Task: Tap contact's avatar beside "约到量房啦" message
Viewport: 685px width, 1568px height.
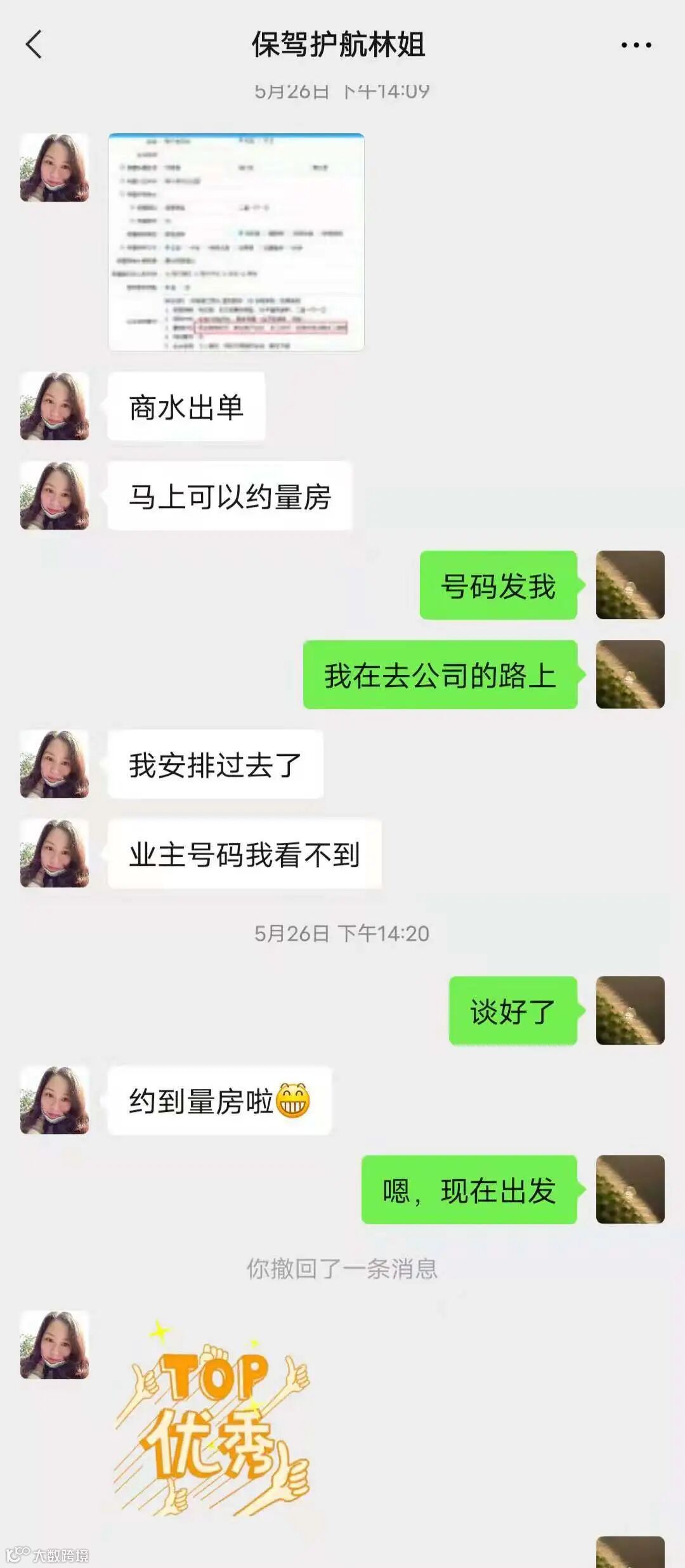Action: tap(55, 1100)
